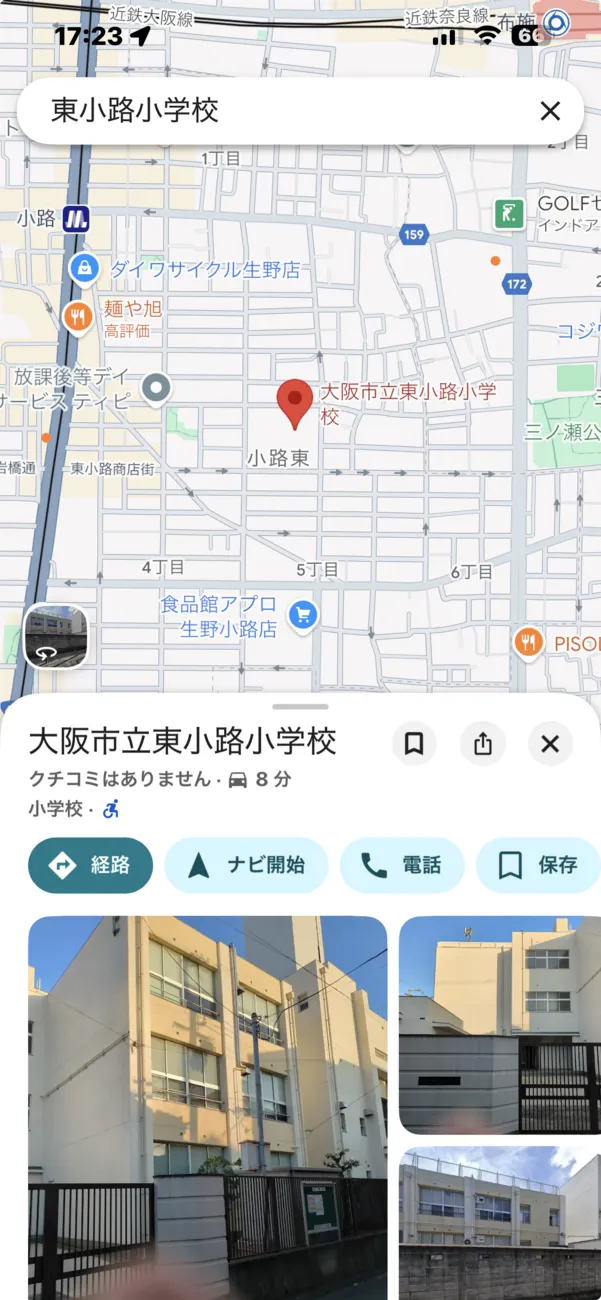The height and width of the screenshot is (1300, 601).
Task: Clear the 東小路小学校 search query
Action: pos(550,111)
